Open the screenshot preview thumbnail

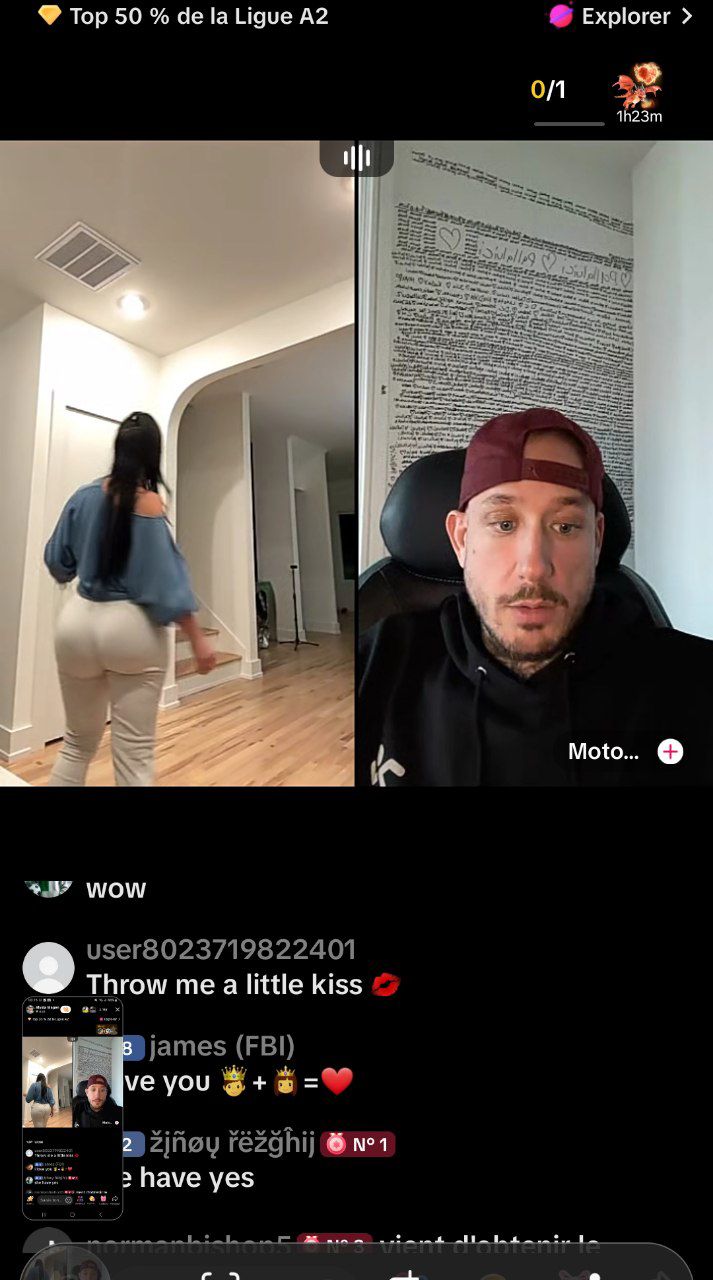72,1107
